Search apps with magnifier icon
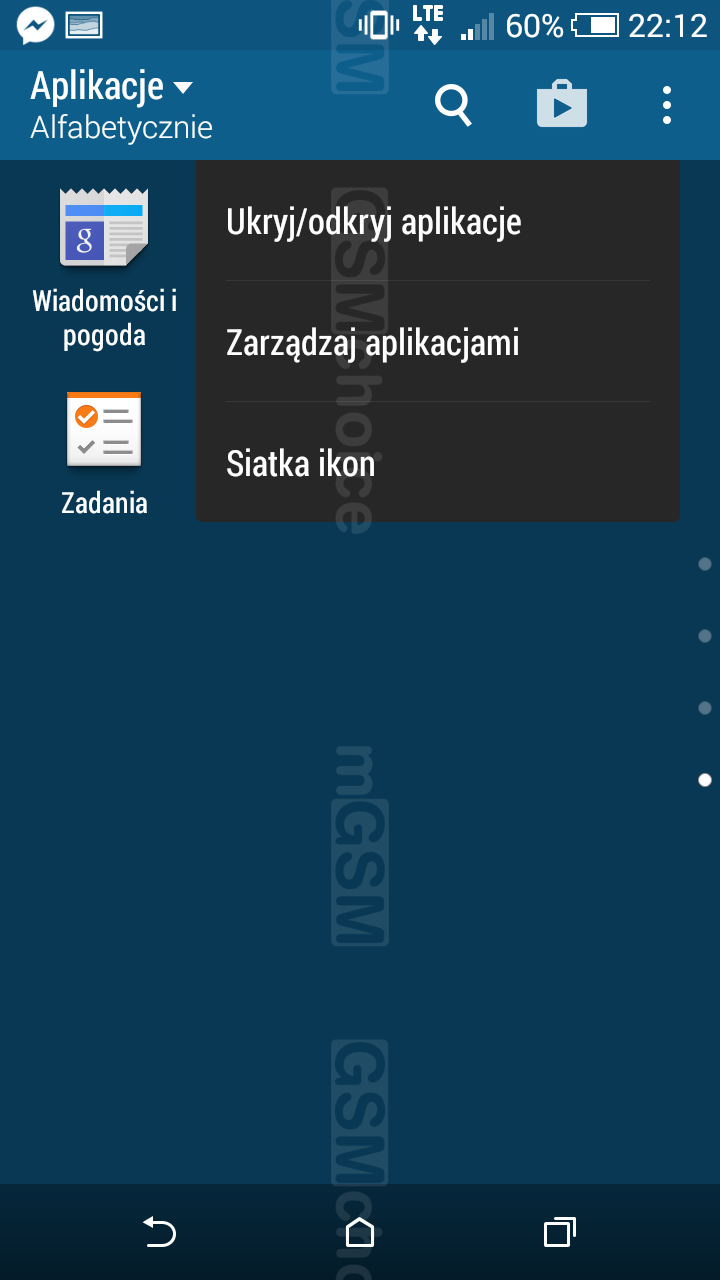This screenshot has width=720, height=1280. point(453,104)
